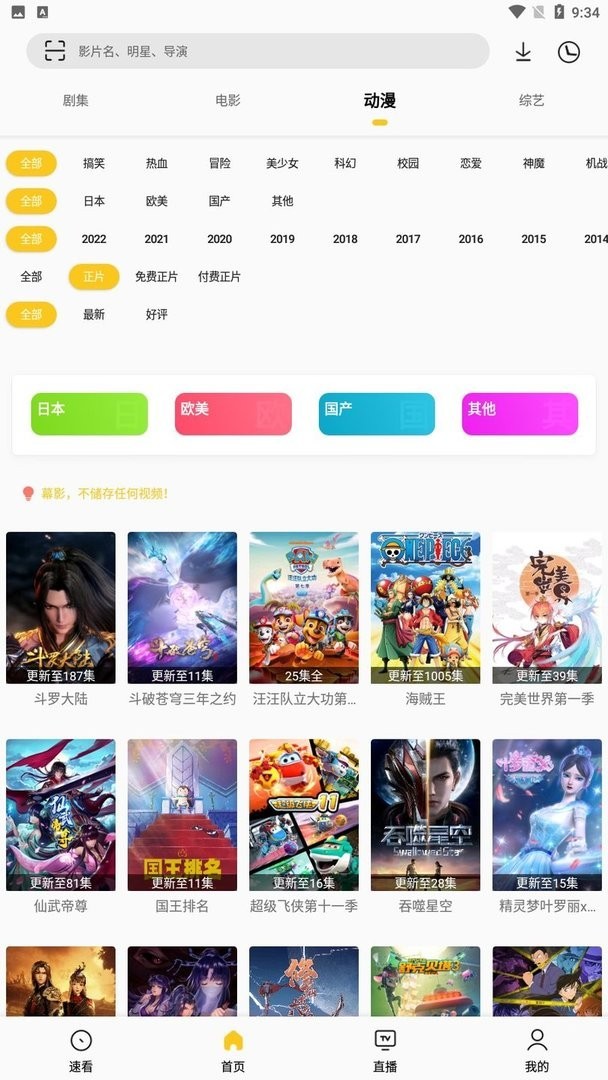Switch to the 综艺 tab
The width and height of the screenshot is (608, 1080).
(x=532, y=100)
